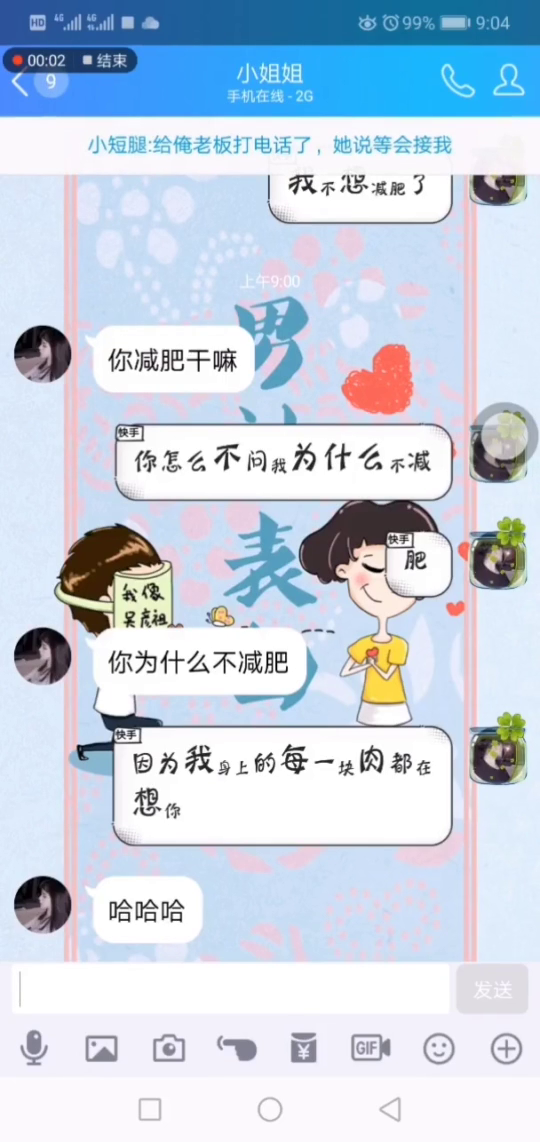Open the recent apps overview
This screenshot has height=1142, width=540.
150,1109
